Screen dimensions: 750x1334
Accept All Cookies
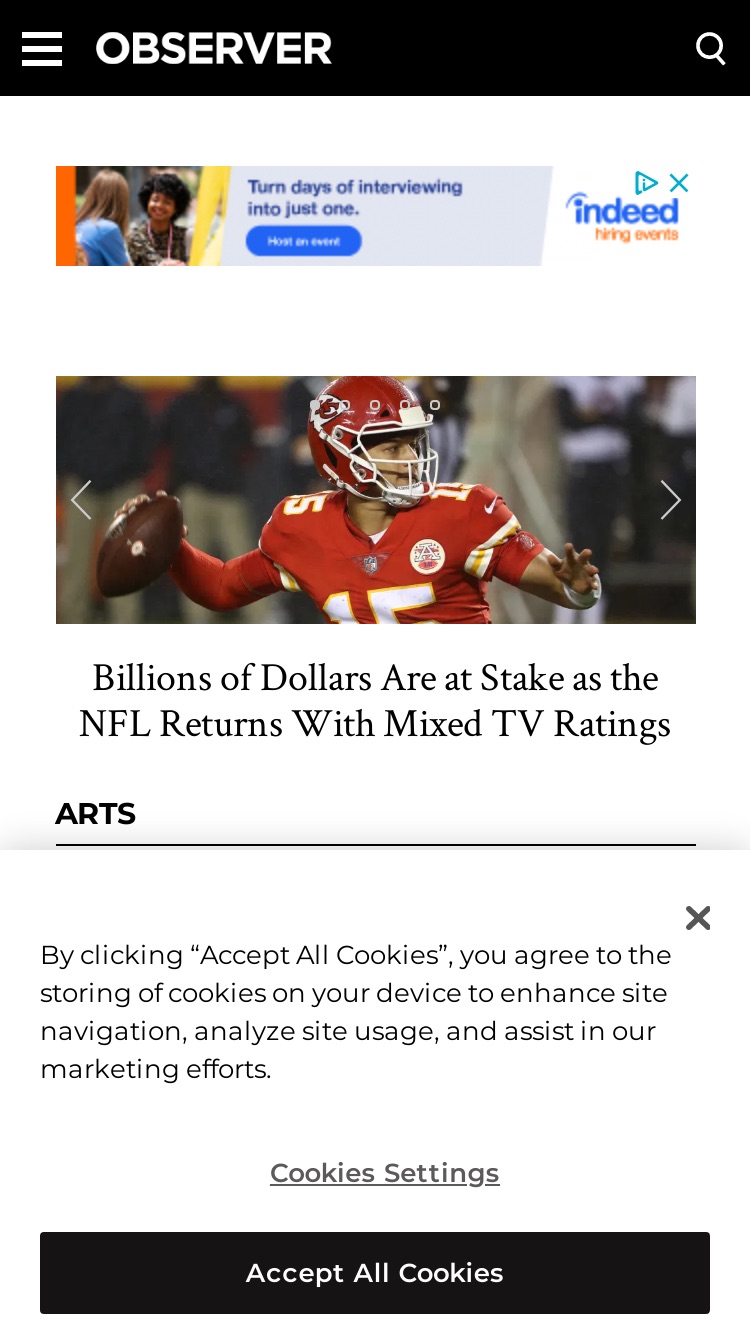pyautogui.click(x=375, y=1273)
